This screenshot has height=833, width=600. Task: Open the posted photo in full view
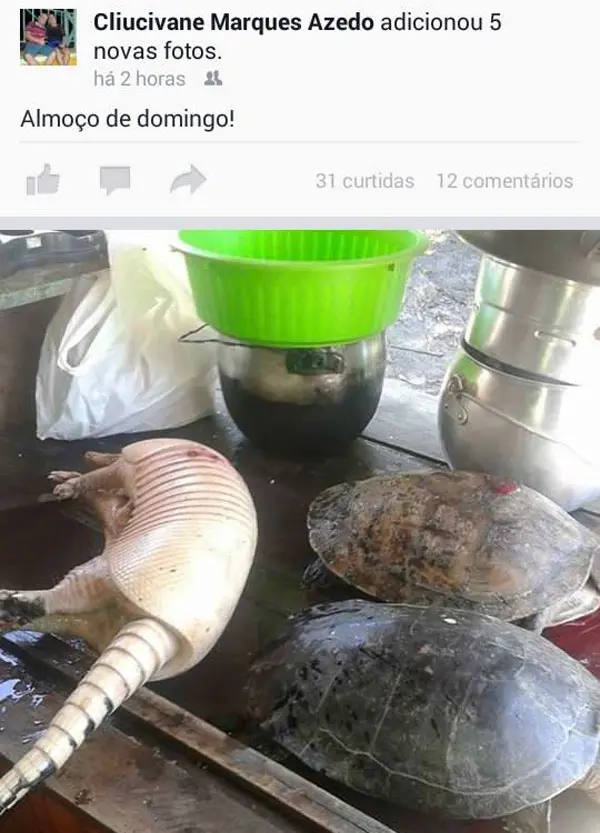tap(300, 530)
